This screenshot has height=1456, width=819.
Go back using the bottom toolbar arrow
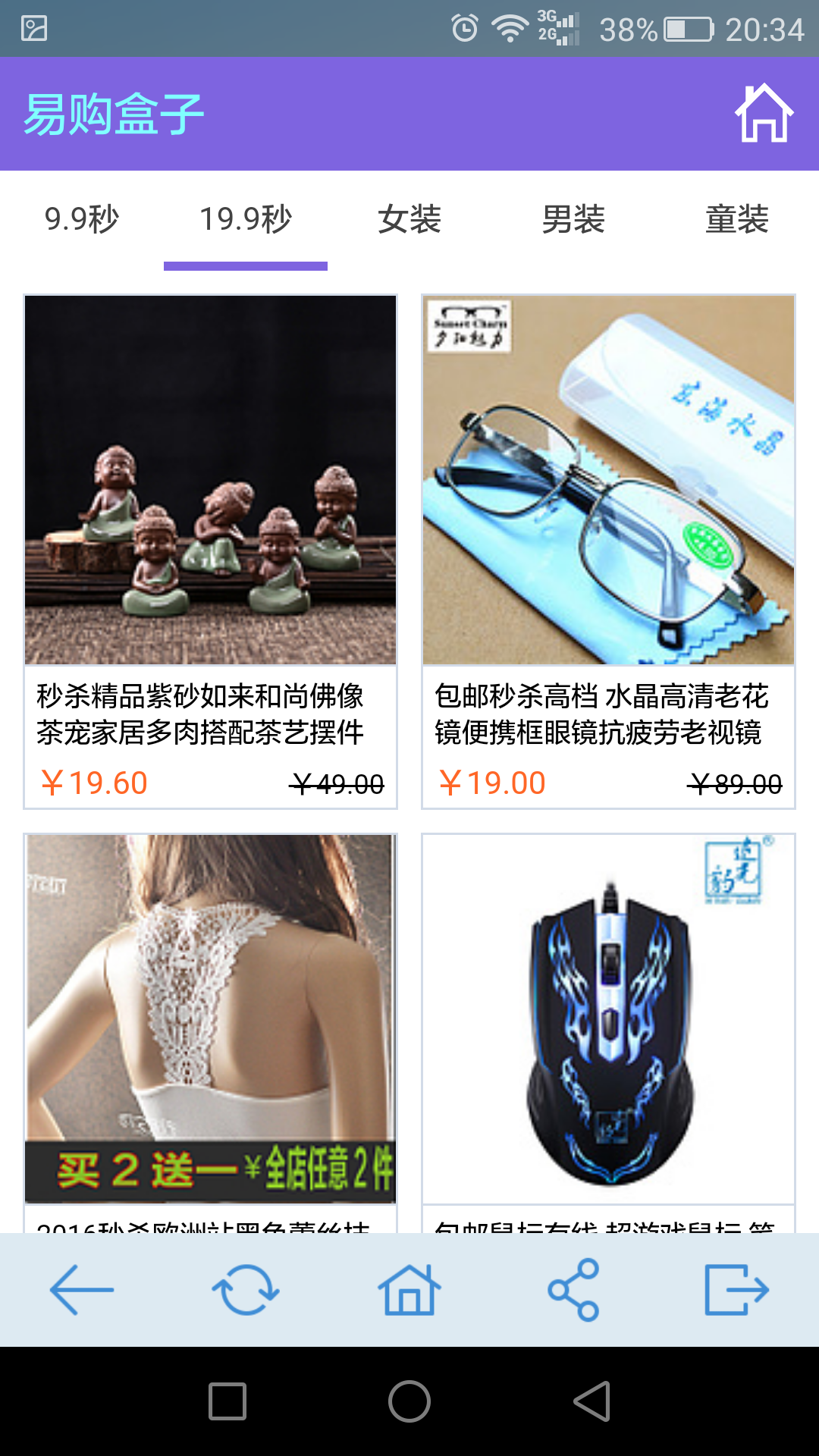(x=82, y=1289)
